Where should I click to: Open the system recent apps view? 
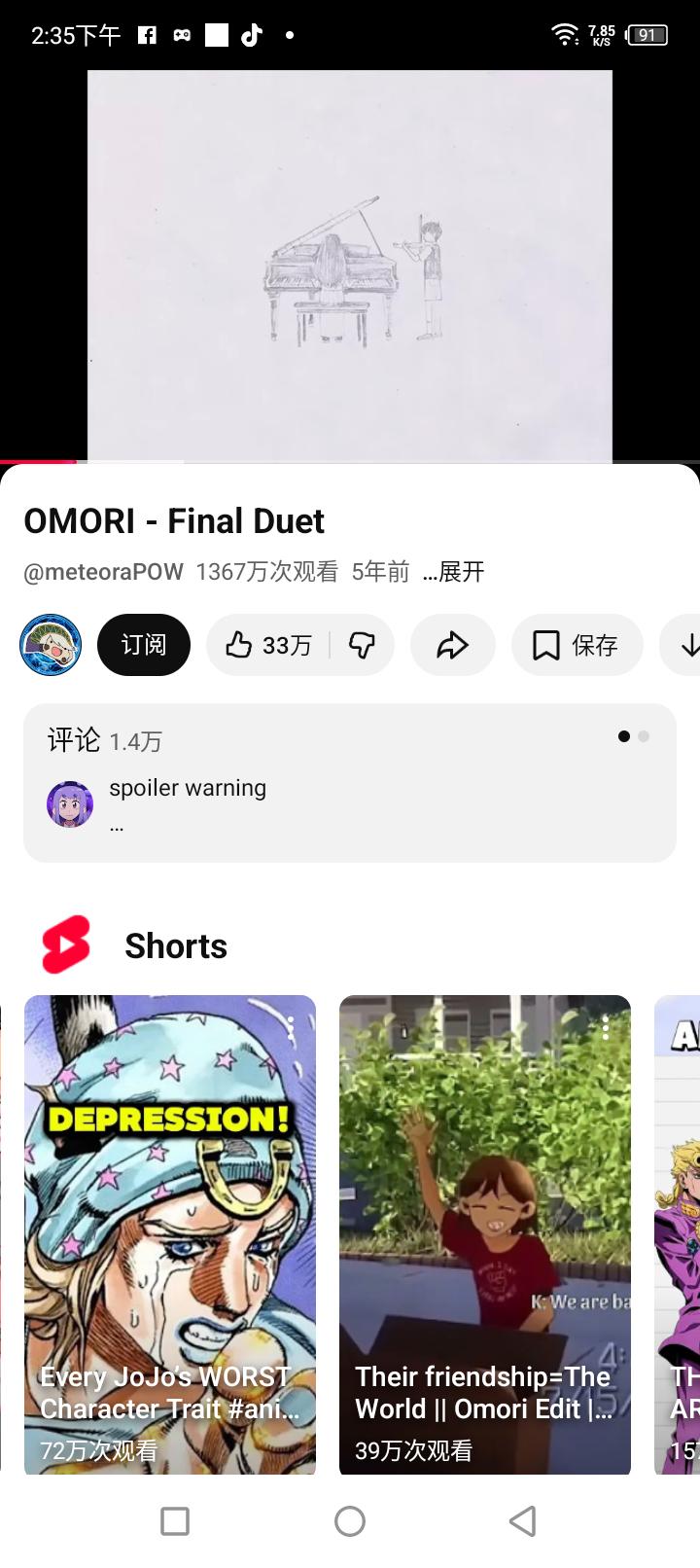pos(175,1520)
